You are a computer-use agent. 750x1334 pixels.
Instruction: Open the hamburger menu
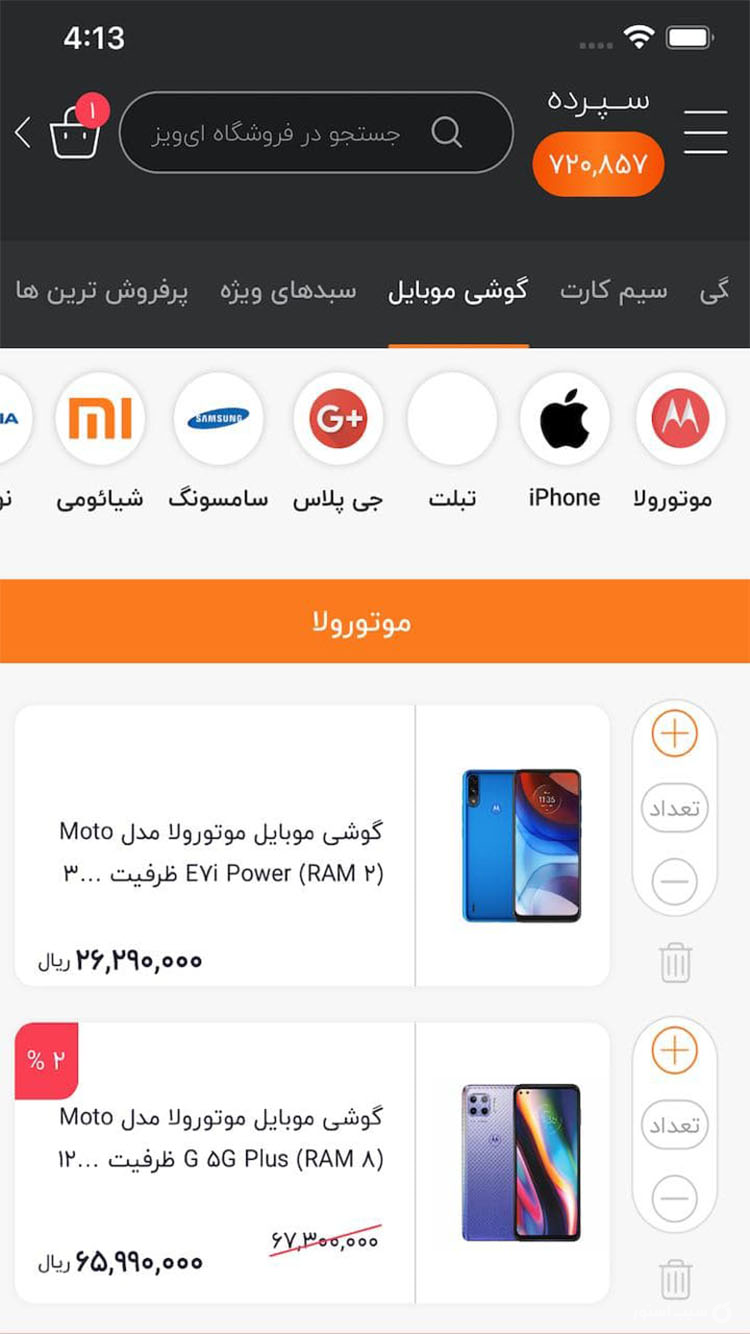point(705,132)
